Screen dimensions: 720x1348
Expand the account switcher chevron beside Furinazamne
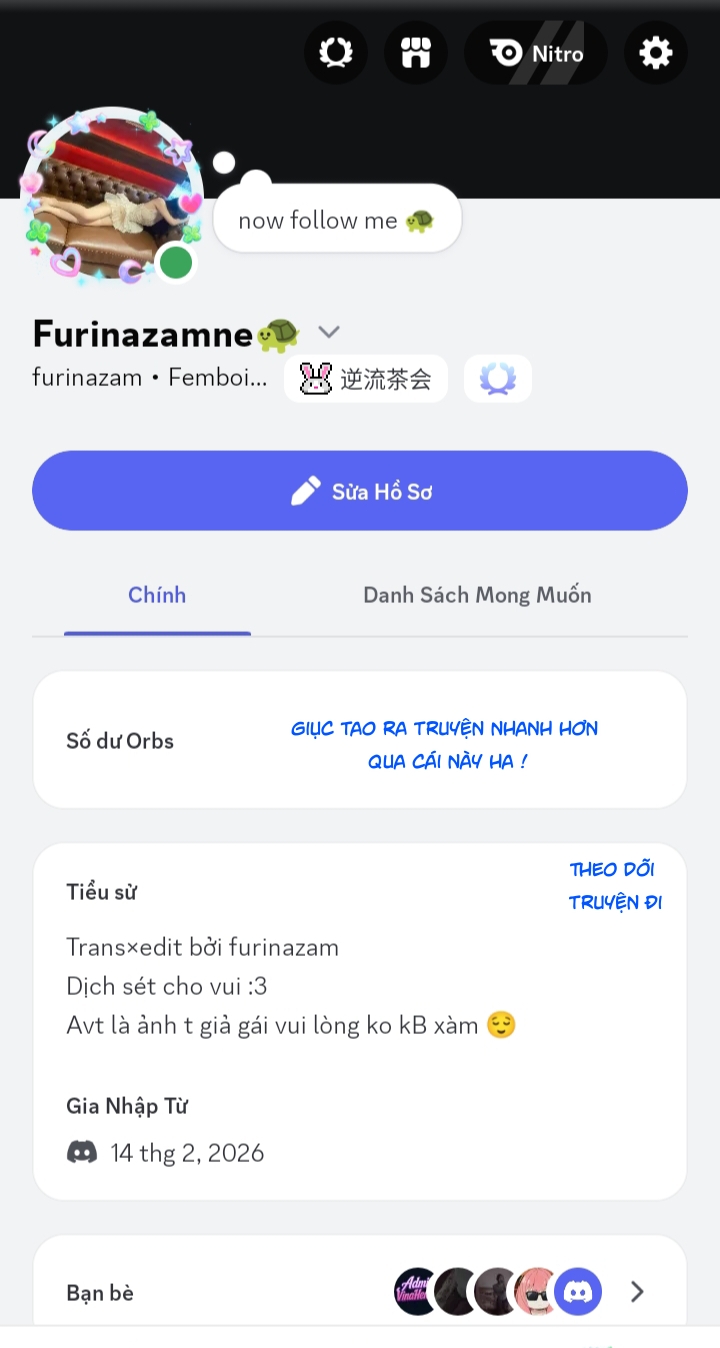pyautogui.click(x=329, y=332)
